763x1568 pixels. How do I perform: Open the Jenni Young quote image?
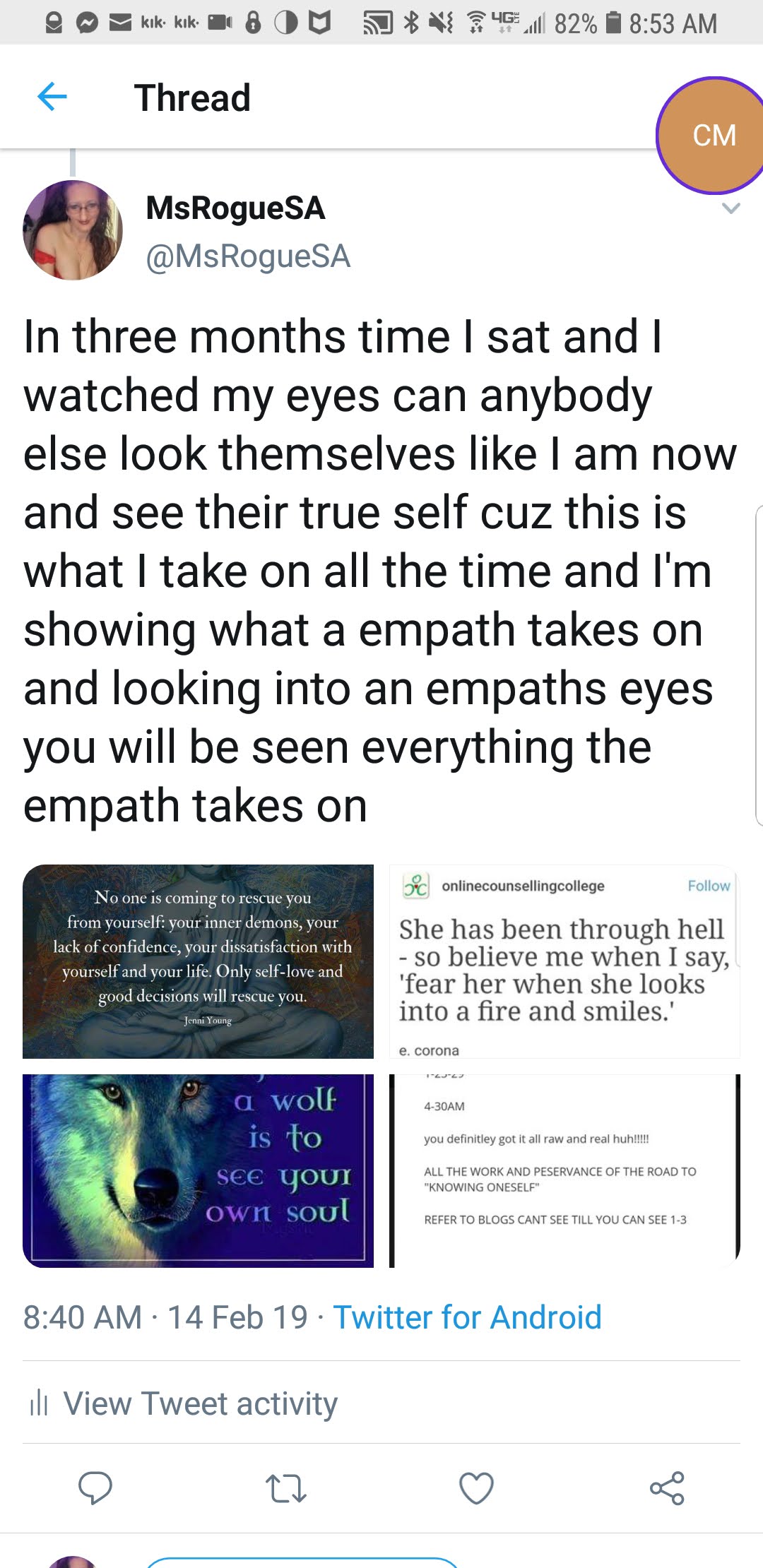pos(198,961)
